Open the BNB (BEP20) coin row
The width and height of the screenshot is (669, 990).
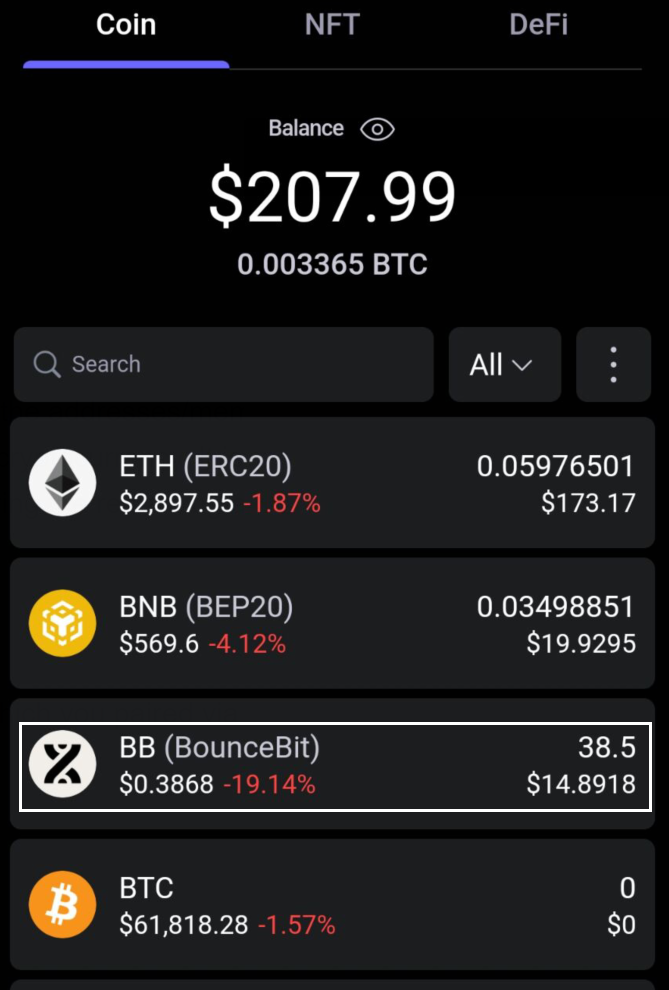pos(332,623)
